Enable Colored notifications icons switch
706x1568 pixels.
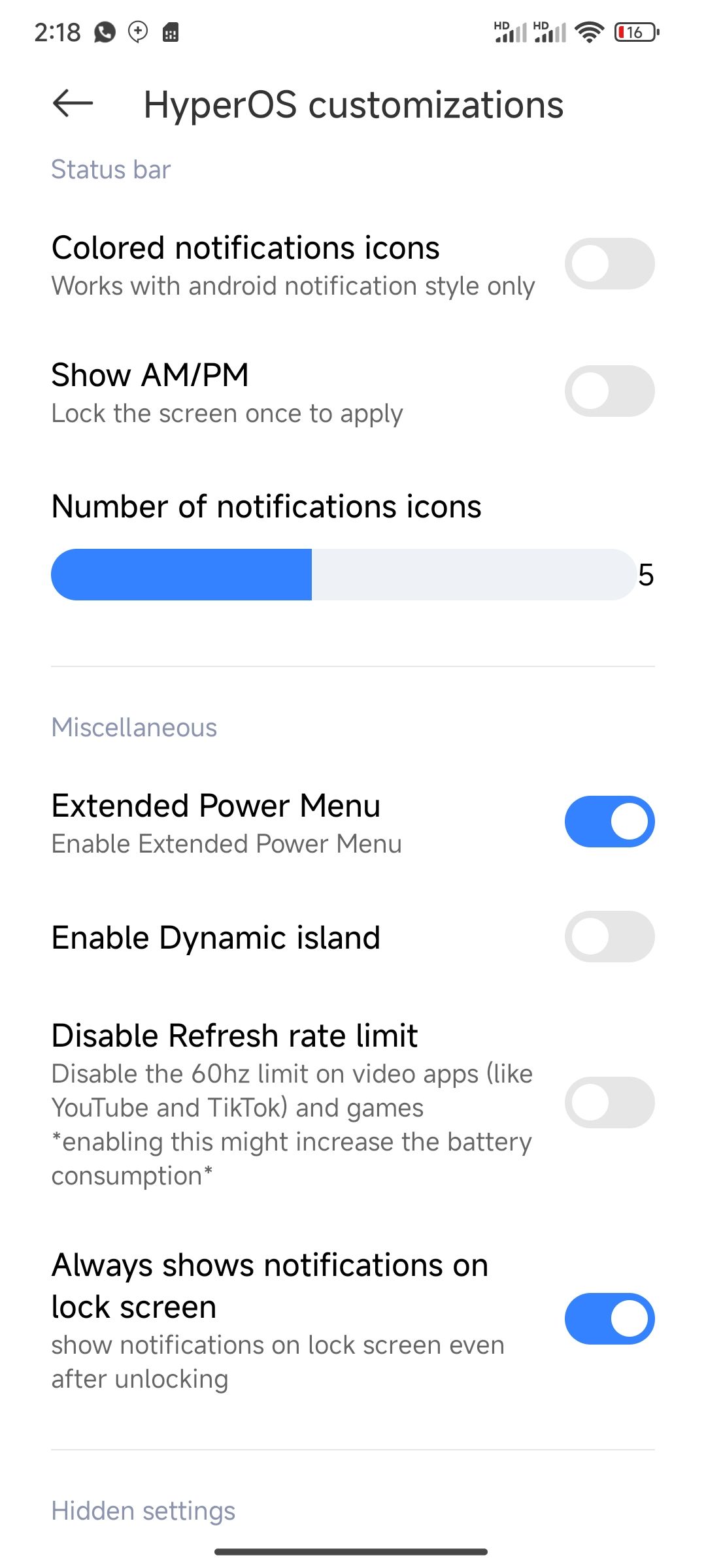(609, 264)
